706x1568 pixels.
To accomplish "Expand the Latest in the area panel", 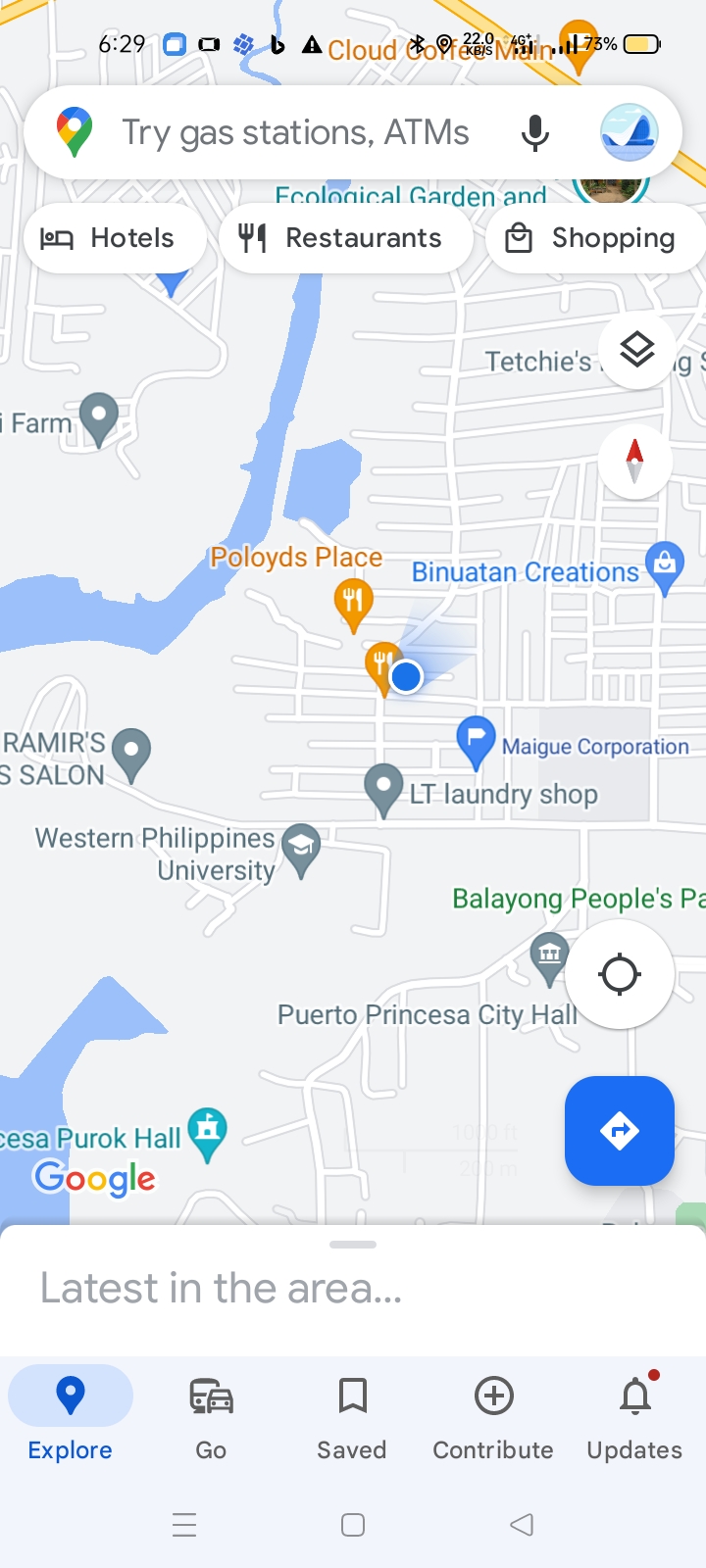I will coord(353,1274).
